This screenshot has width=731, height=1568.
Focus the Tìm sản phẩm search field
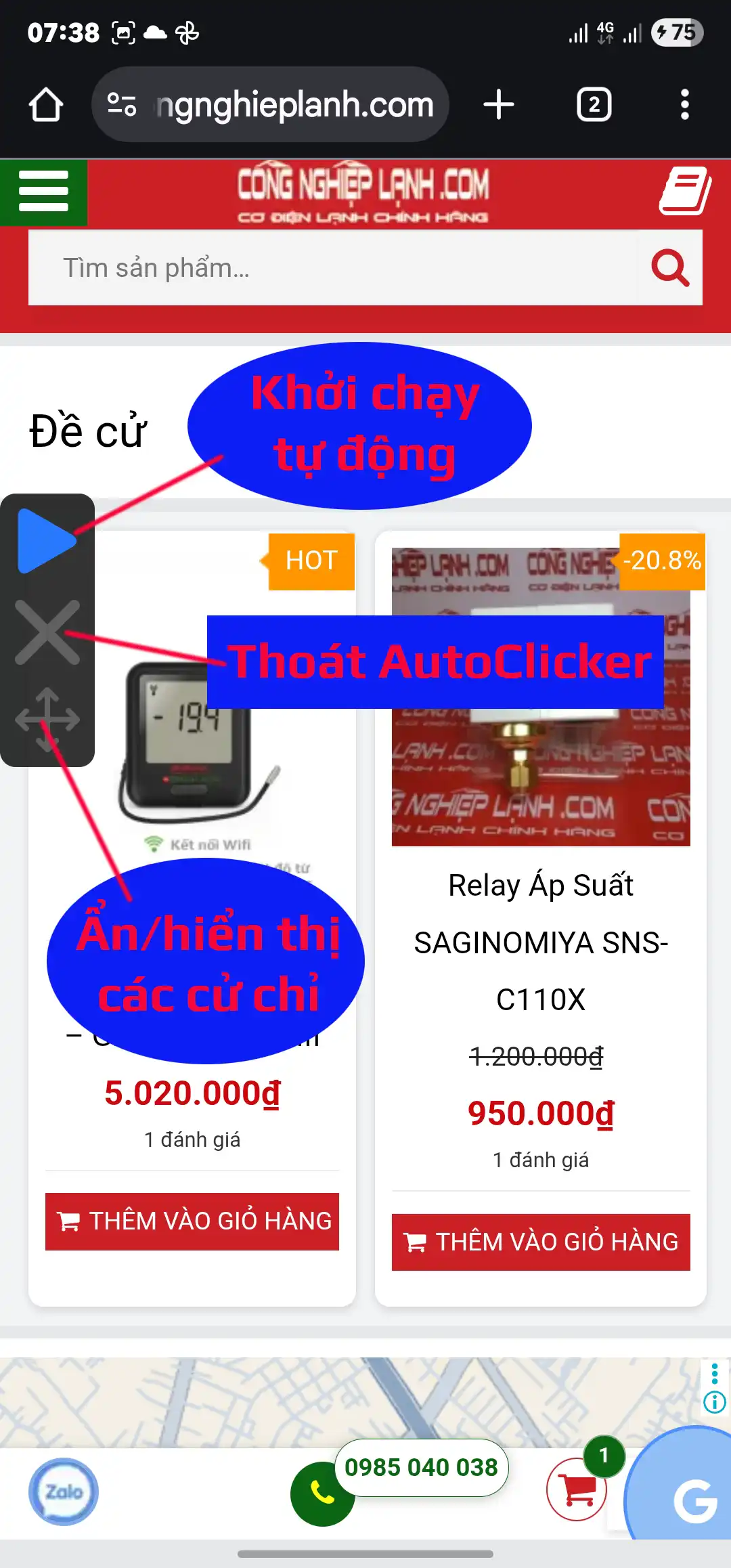point(332,268)
